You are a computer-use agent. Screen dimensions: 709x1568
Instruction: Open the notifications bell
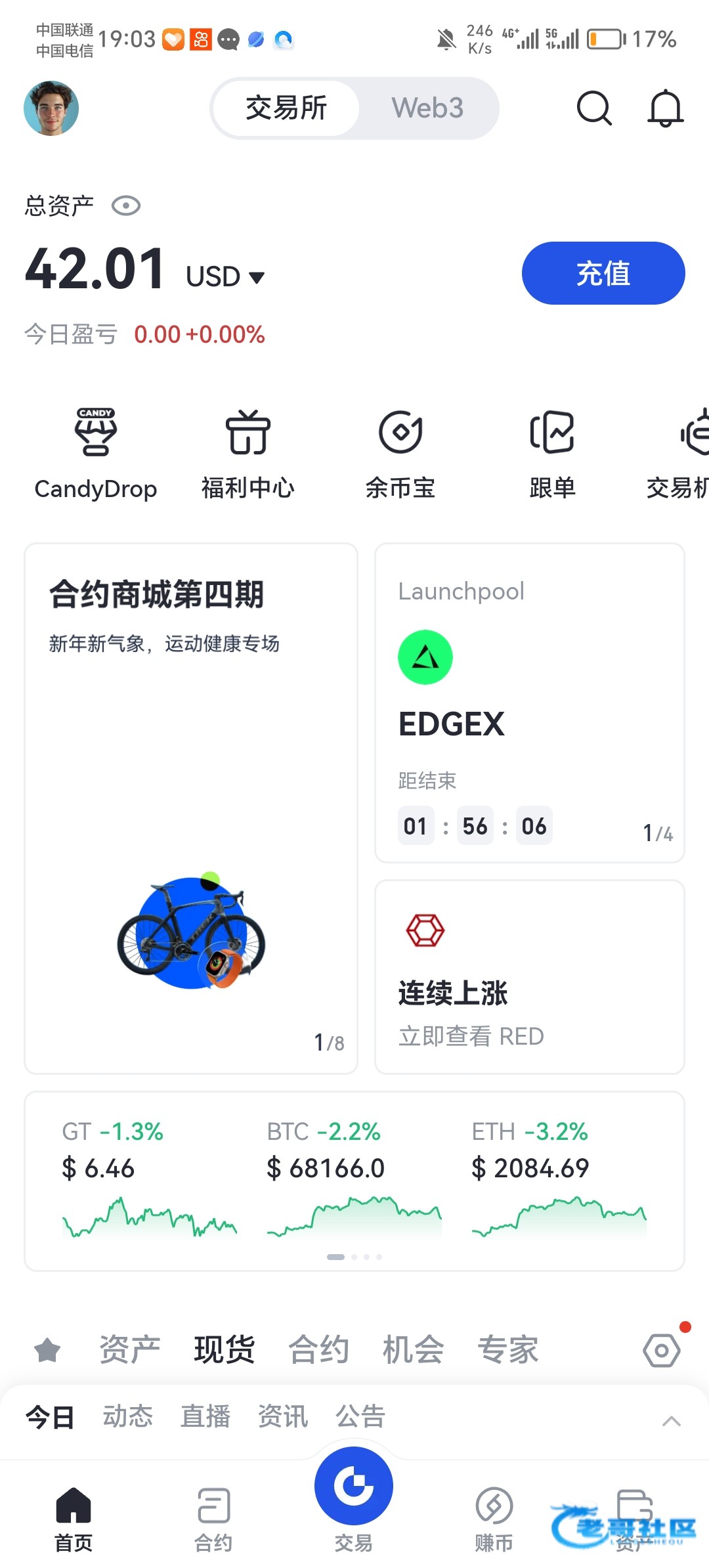(x=665, y=108)
